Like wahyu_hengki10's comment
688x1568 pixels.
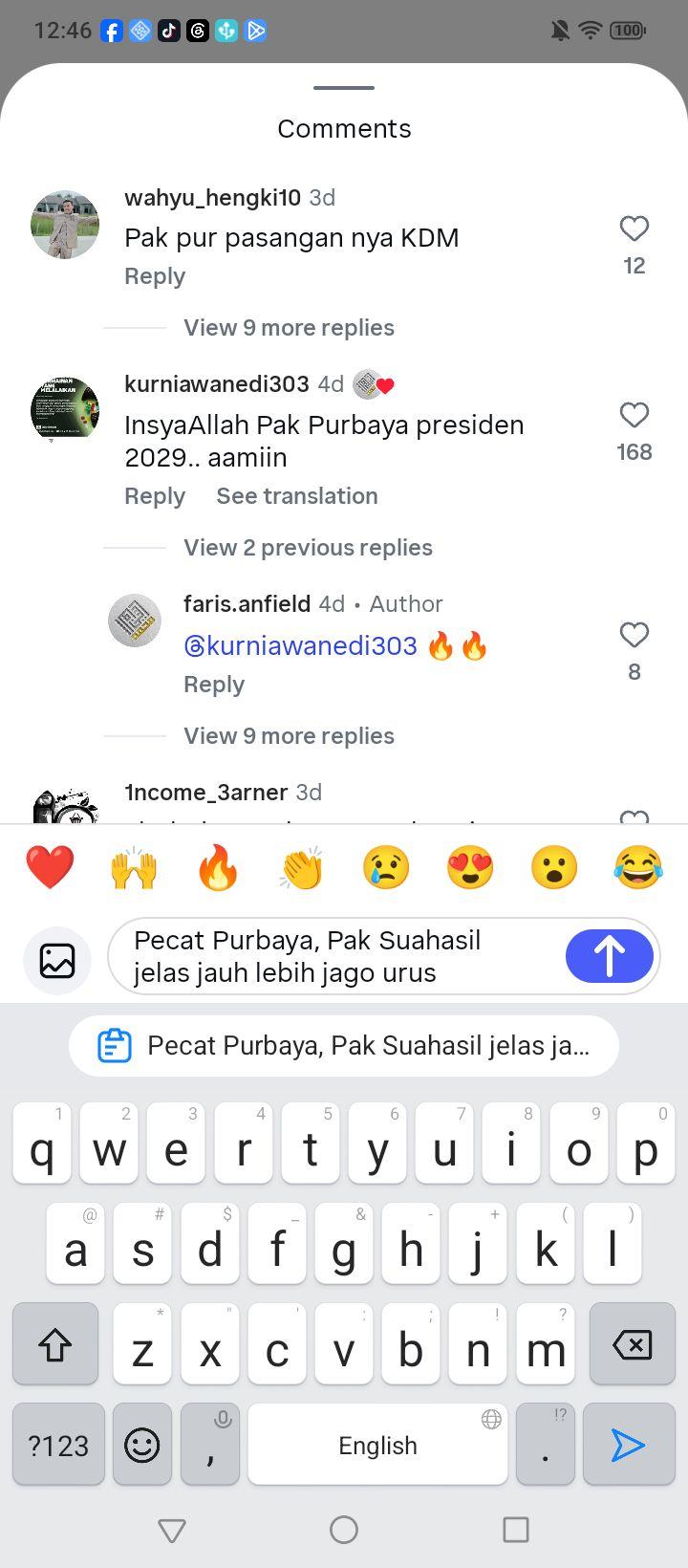tap(634, 229)
